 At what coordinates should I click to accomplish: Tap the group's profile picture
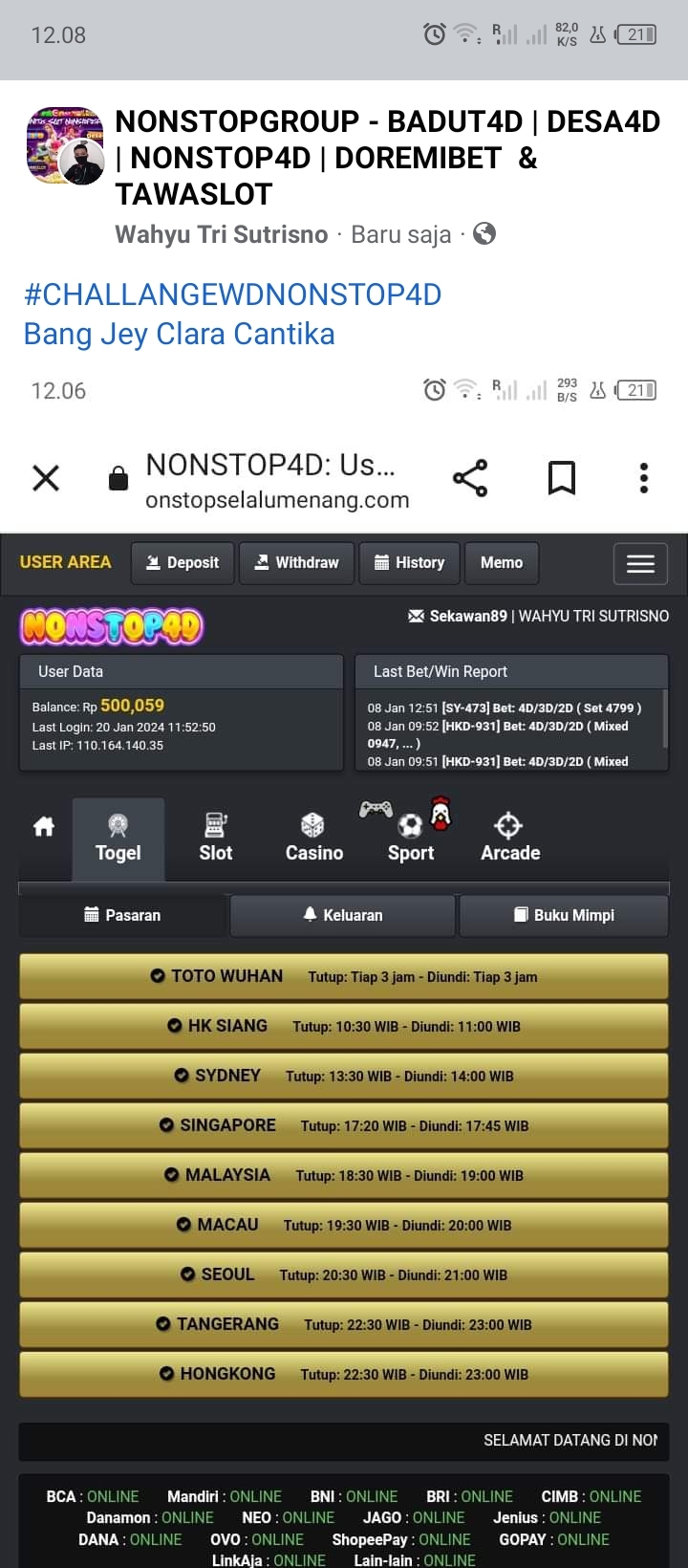[x=63, y=145]
